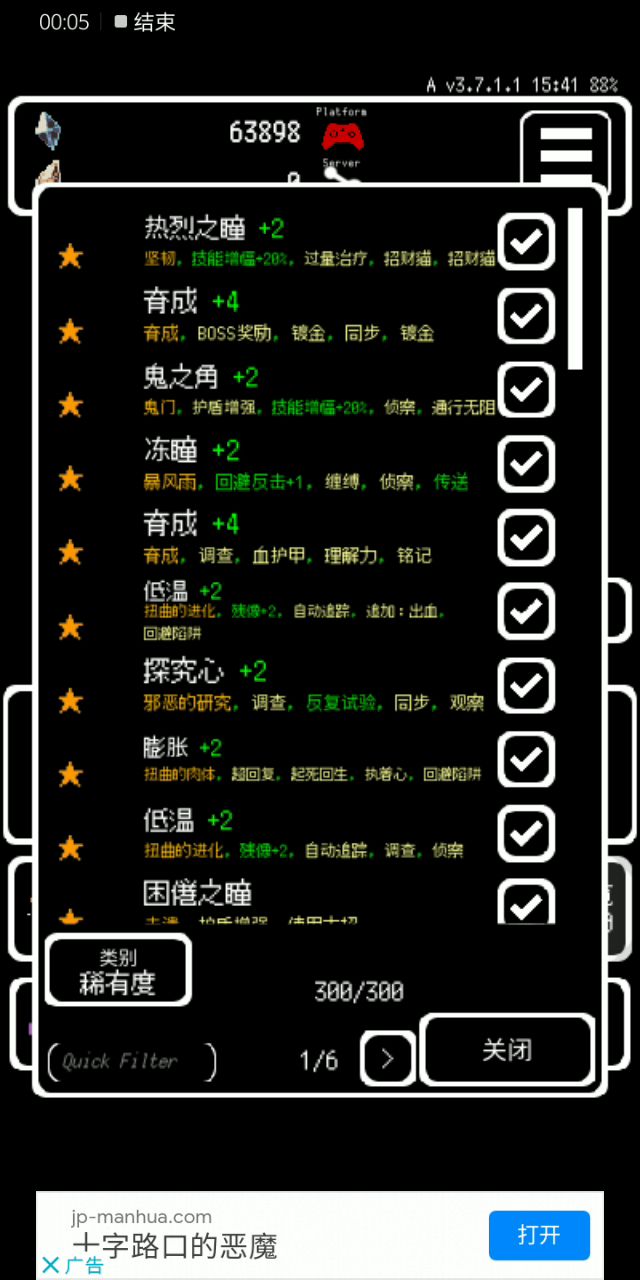Image resolution: width=640 pixels, height=1280 pixels.
Task: Uncheck the 探究心 item
Action: pos(526,686)
